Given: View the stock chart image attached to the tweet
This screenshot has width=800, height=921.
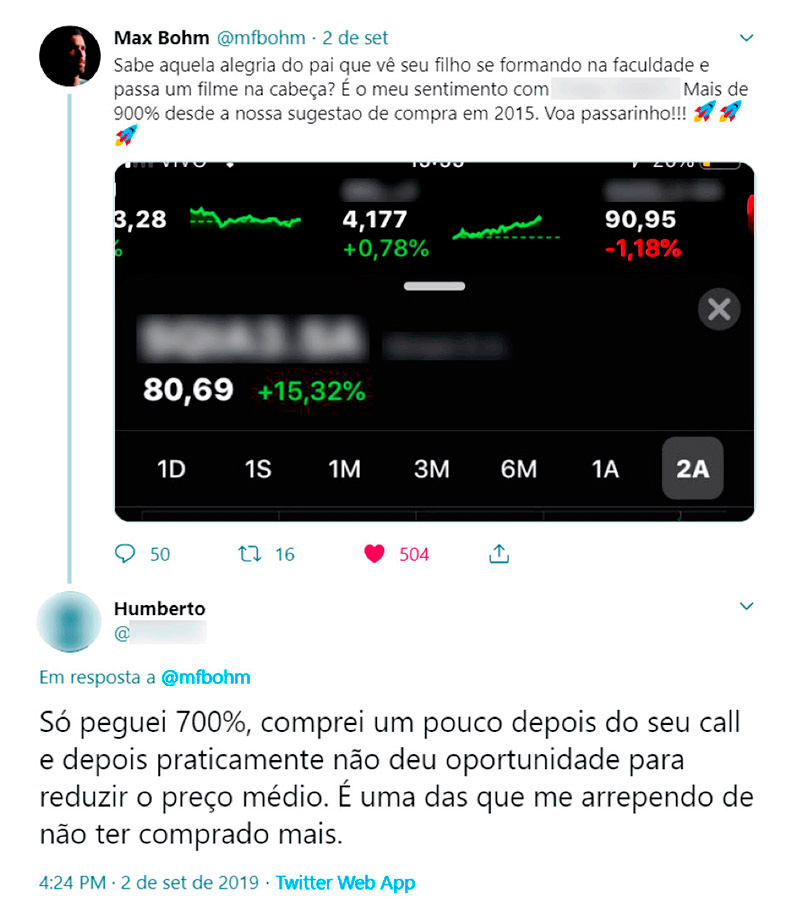Looking at the screenshot, I should [x=434, y=340].
